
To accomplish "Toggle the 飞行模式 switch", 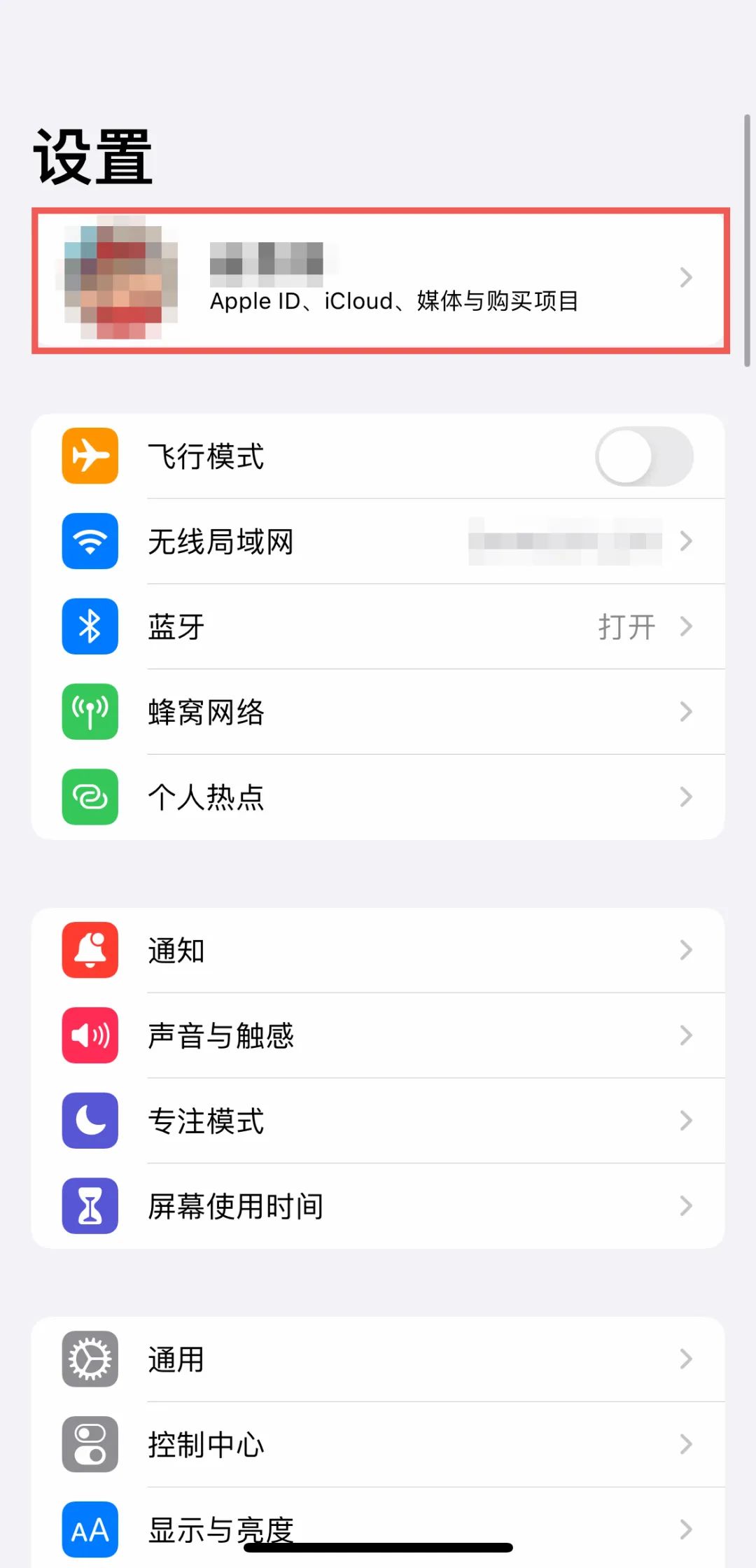I will (x=643, y=456).
